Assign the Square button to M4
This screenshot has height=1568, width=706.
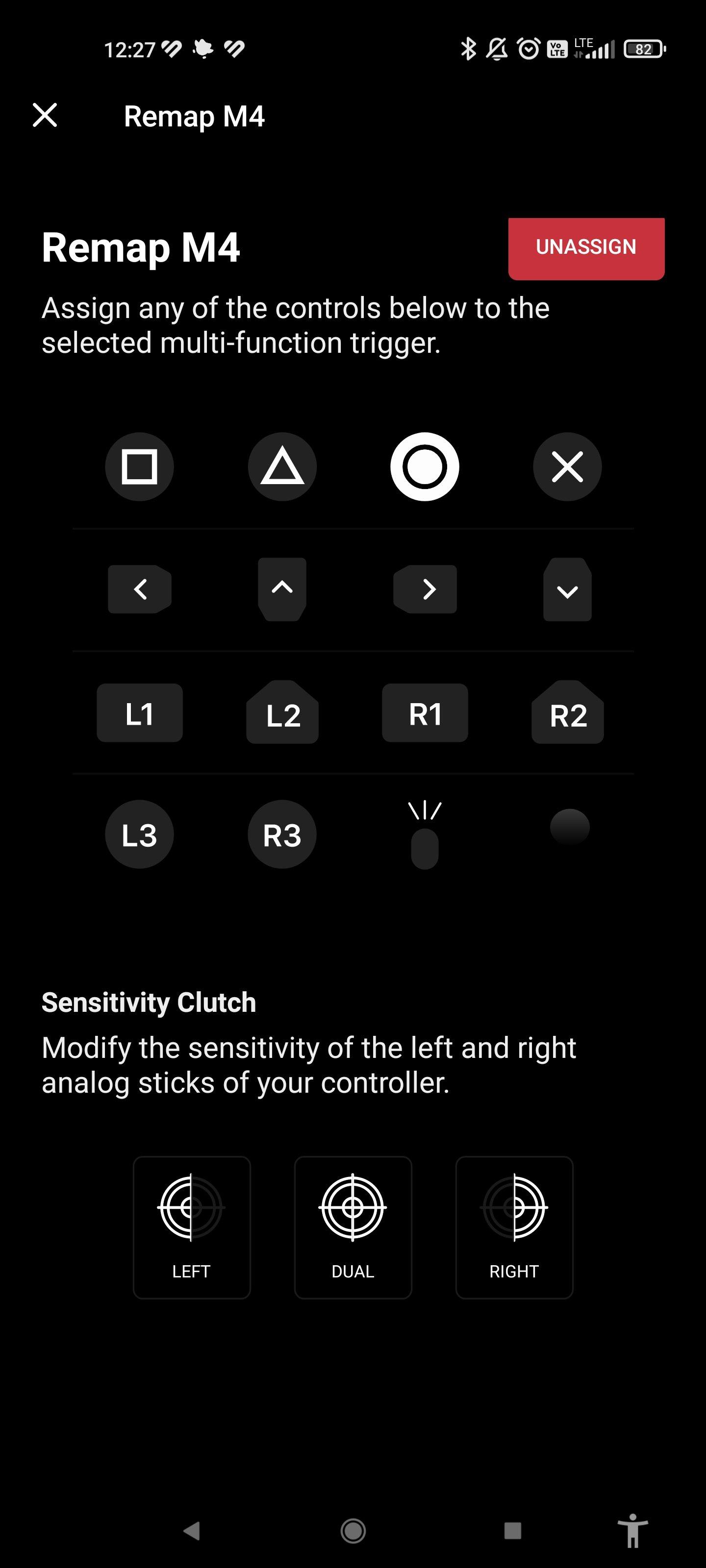[x=140, y=467]
